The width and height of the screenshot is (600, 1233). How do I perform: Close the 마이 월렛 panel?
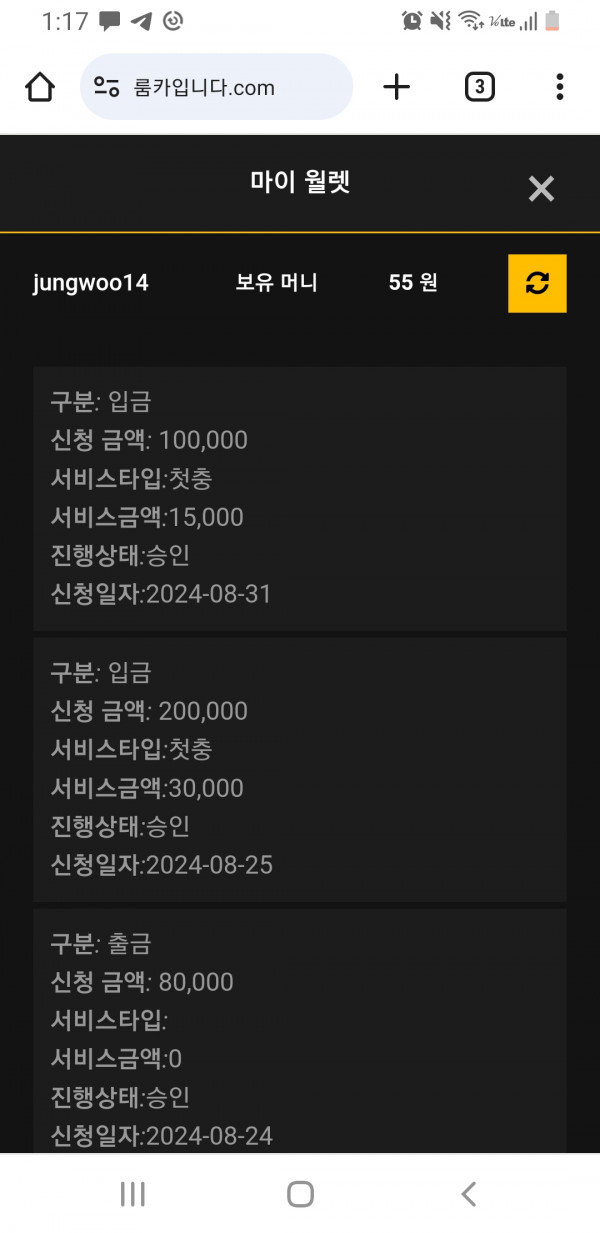click(541, 188)
